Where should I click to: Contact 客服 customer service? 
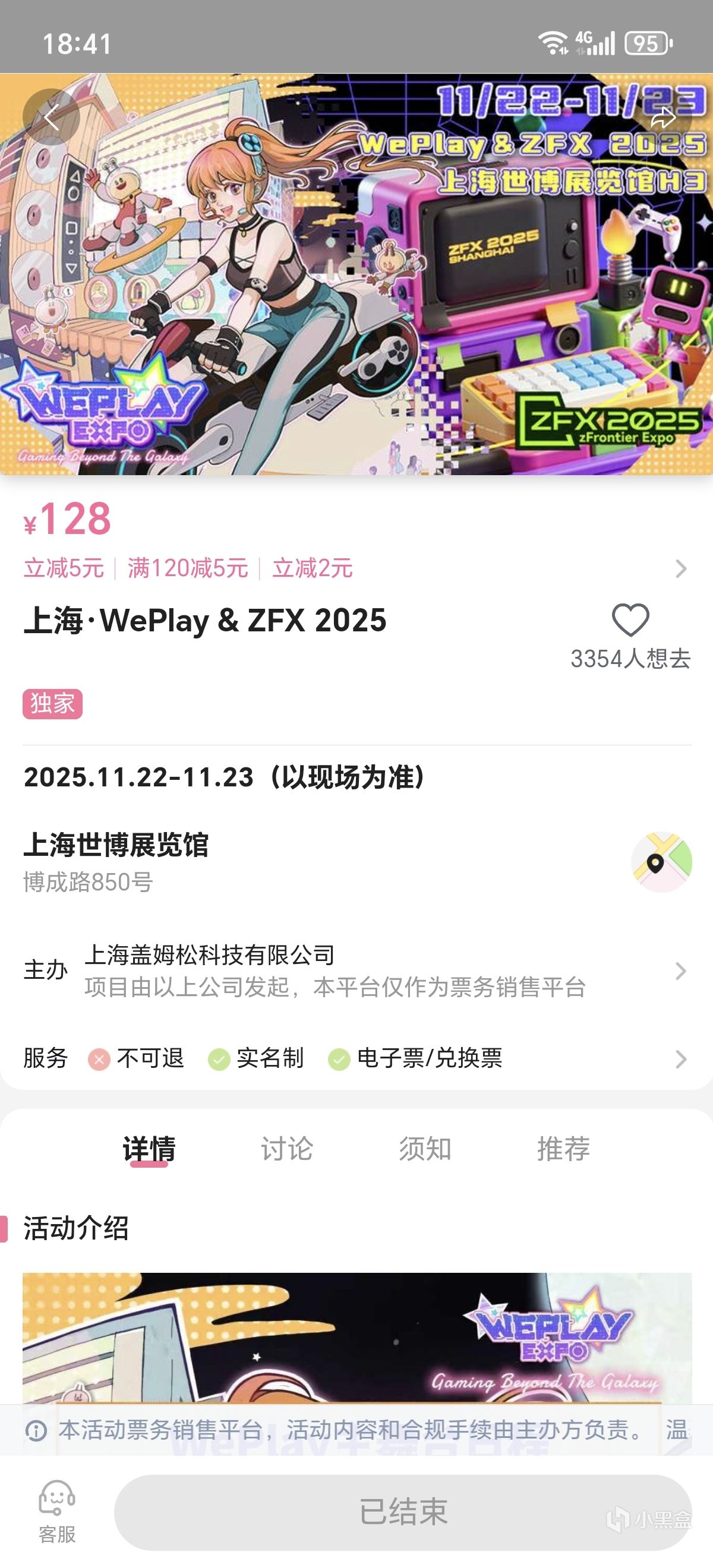point(57,1512)
